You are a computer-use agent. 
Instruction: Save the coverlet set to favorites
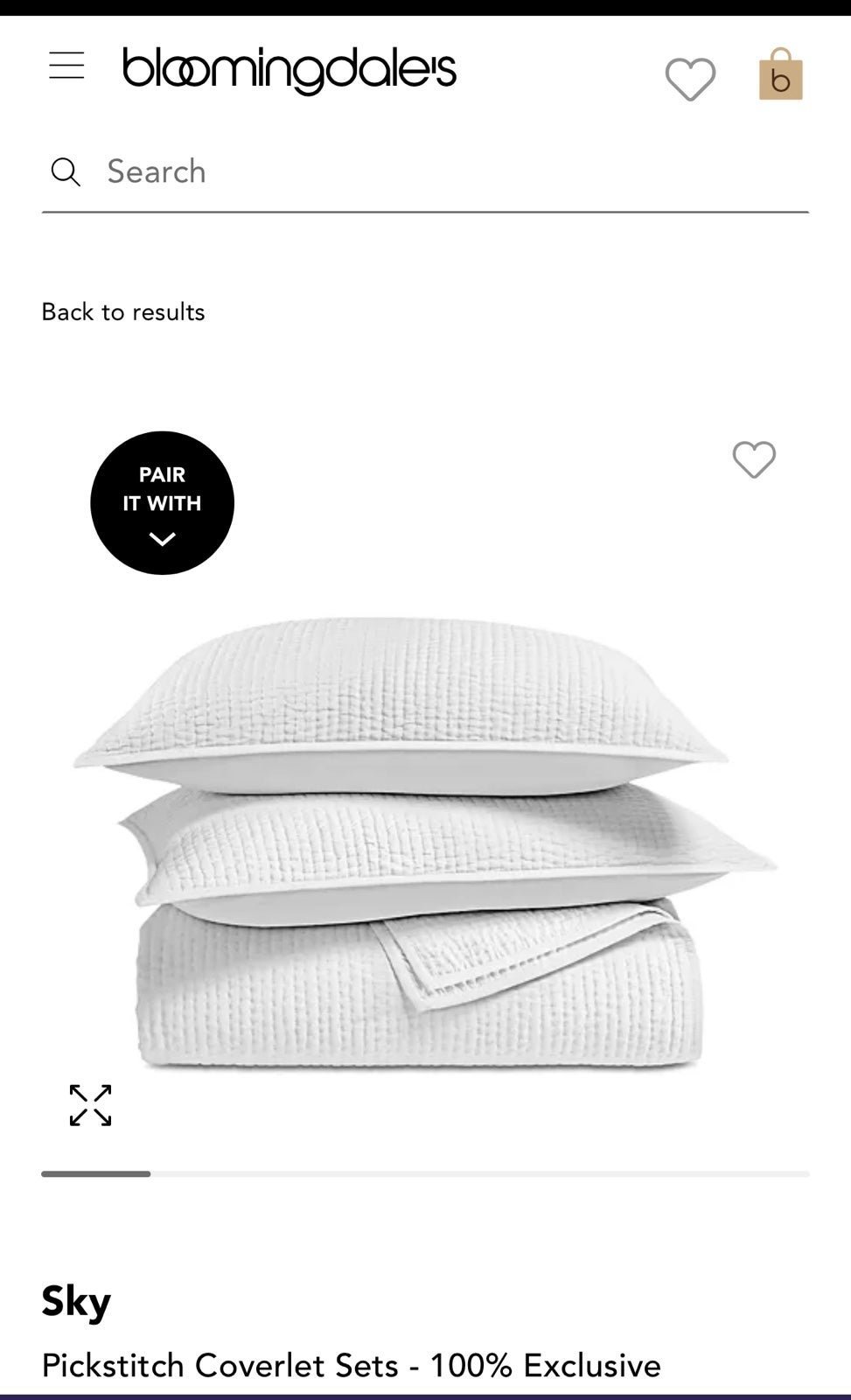click(x=753, y=459)
